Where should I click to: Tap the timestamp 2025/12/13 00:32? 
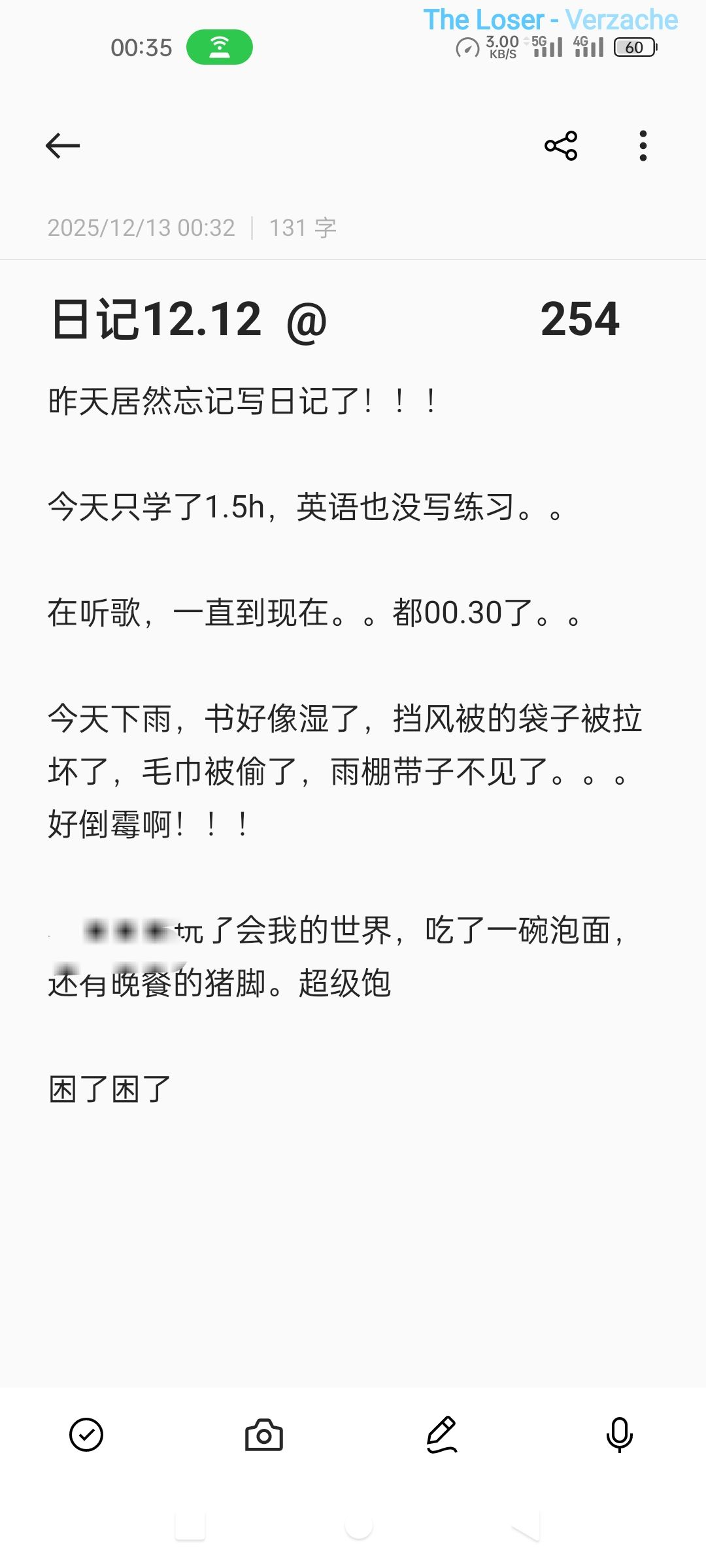click(142, 227)
